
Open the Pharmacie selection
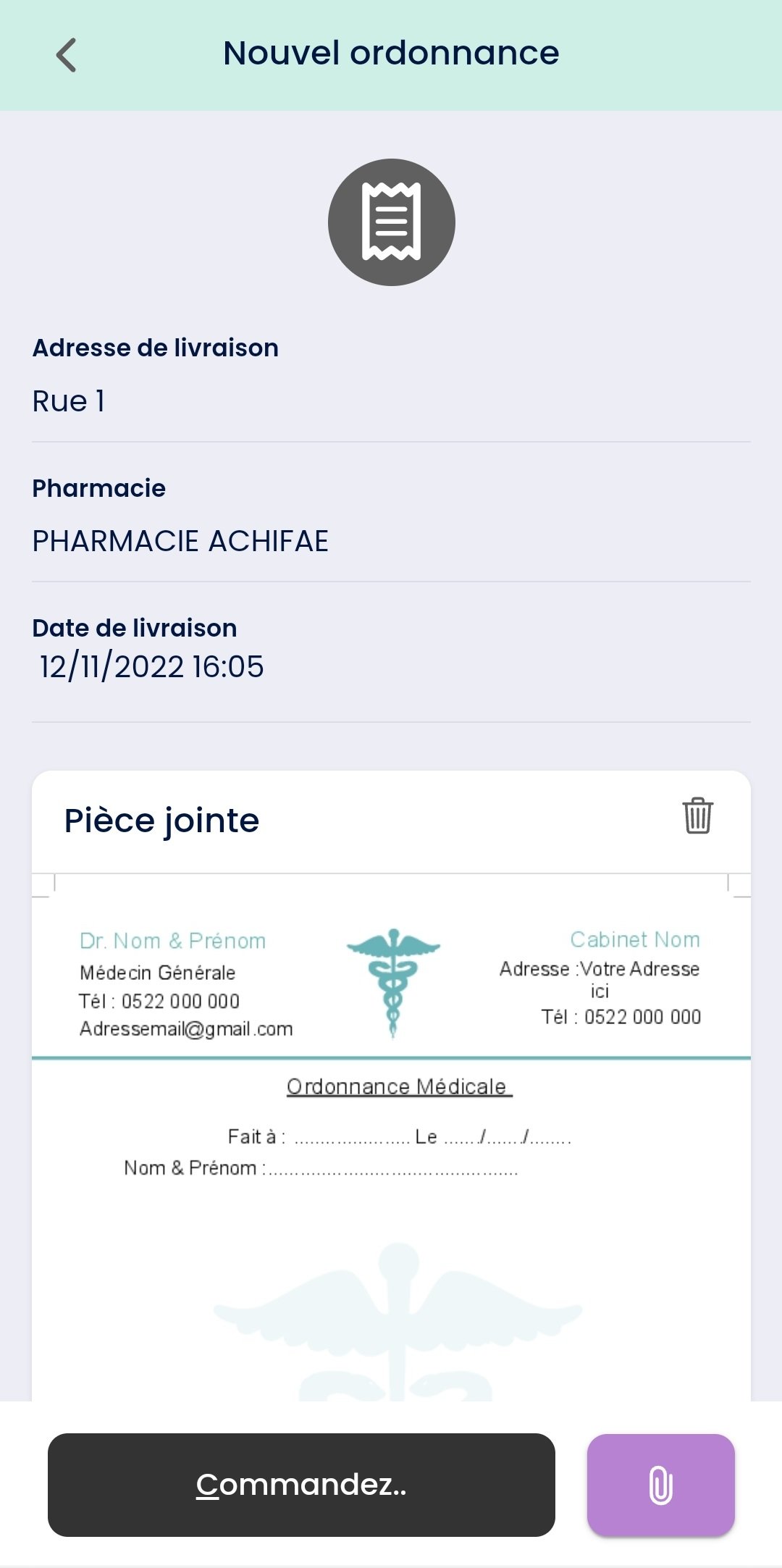pyautogui.click(x=99, y=488)
